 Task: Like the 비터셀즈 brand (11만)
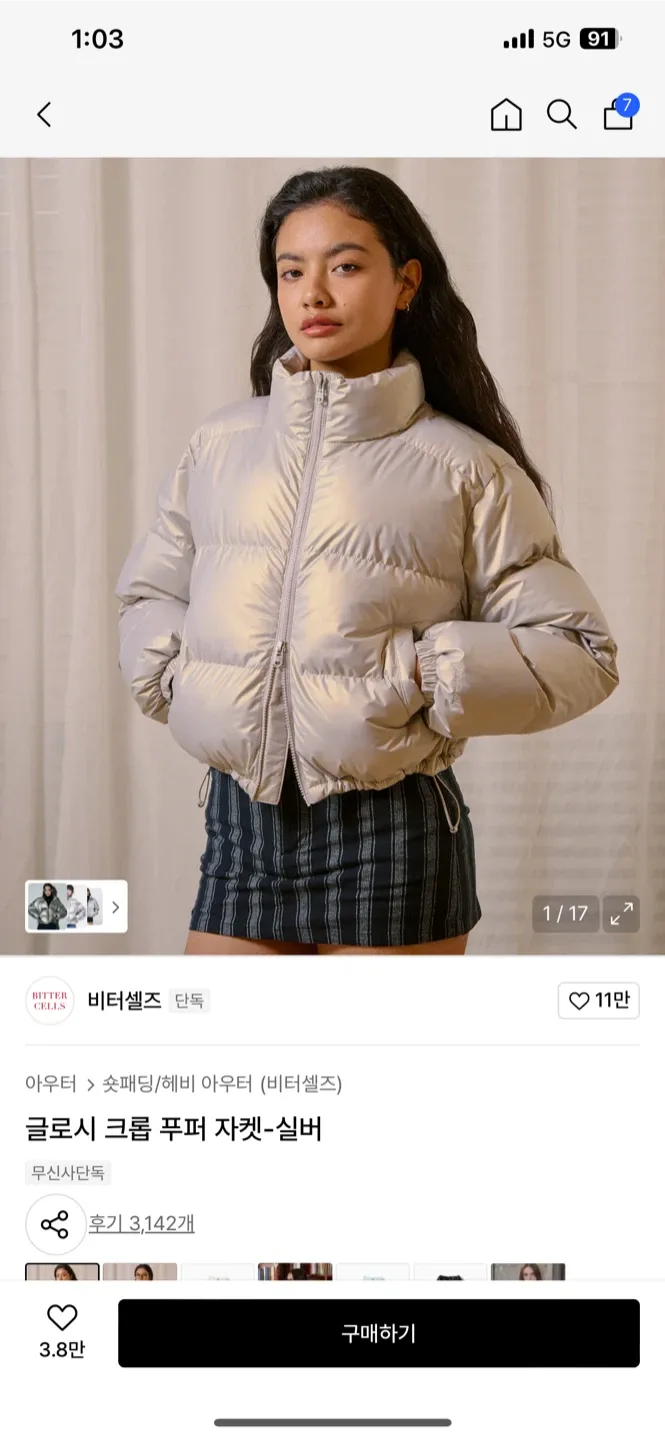click(x=598, y=1001)
